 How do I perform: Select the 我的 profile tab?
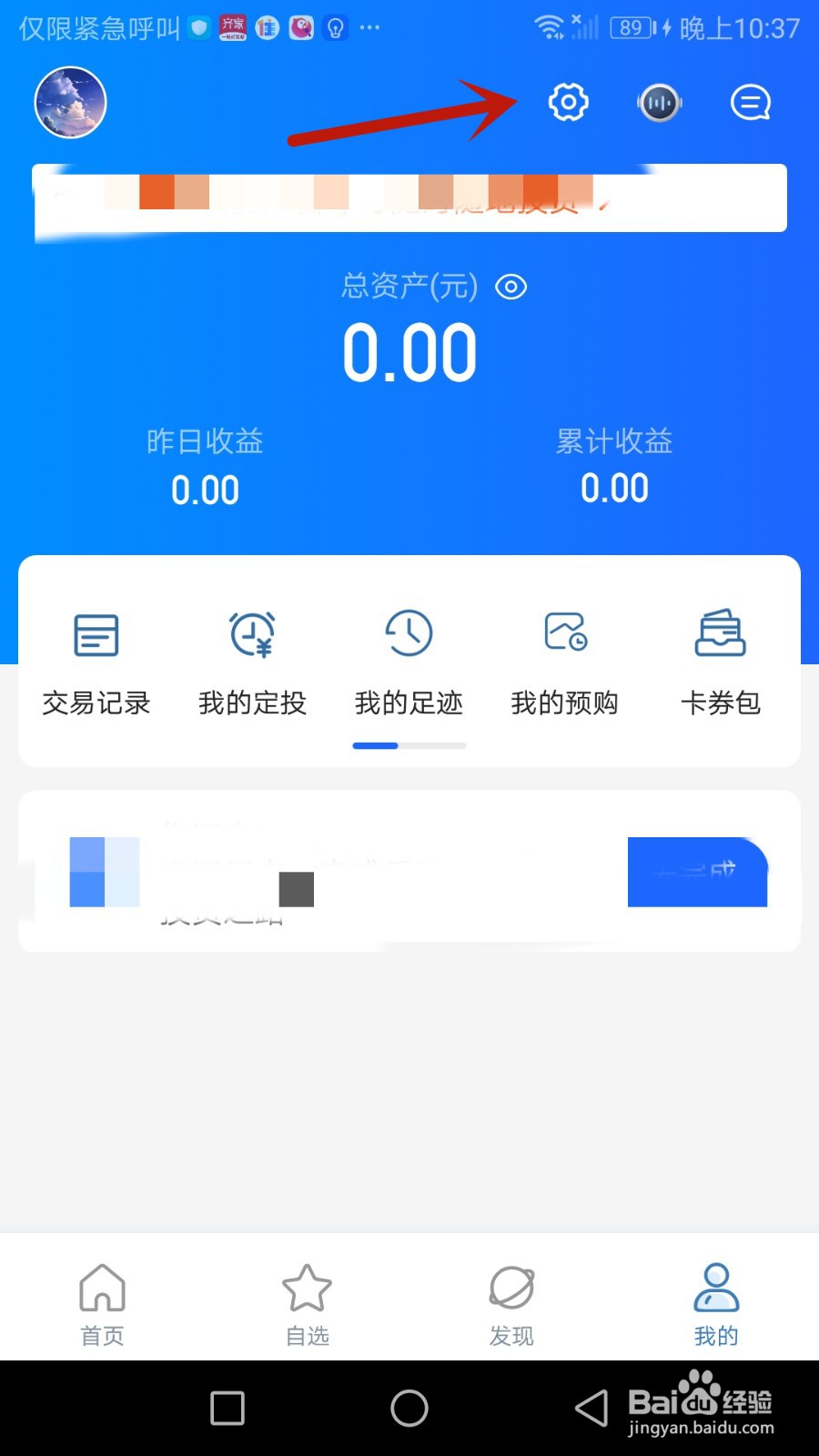(716, 1303)
